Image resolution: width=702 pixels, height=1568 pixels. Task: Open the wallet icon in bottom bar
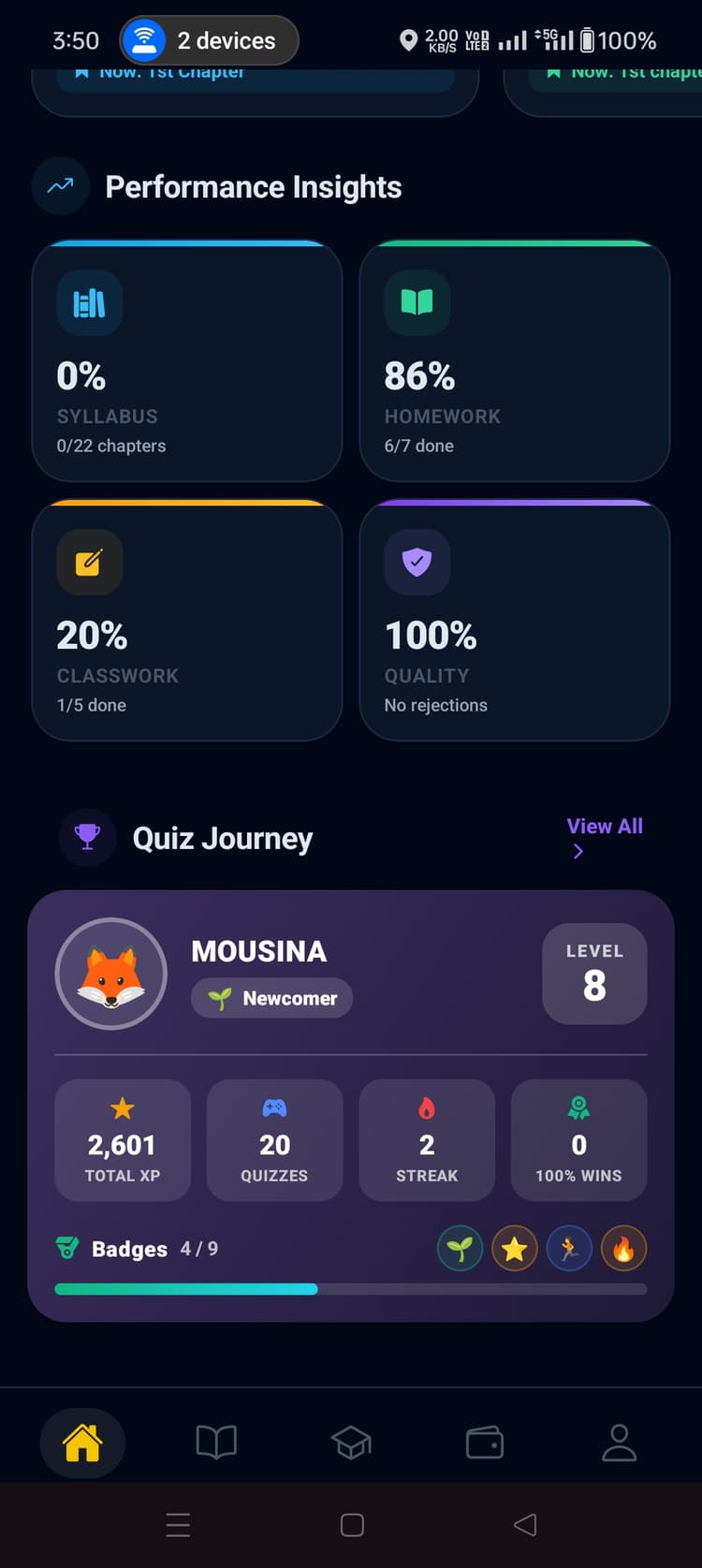click(x=485, y=1443)
